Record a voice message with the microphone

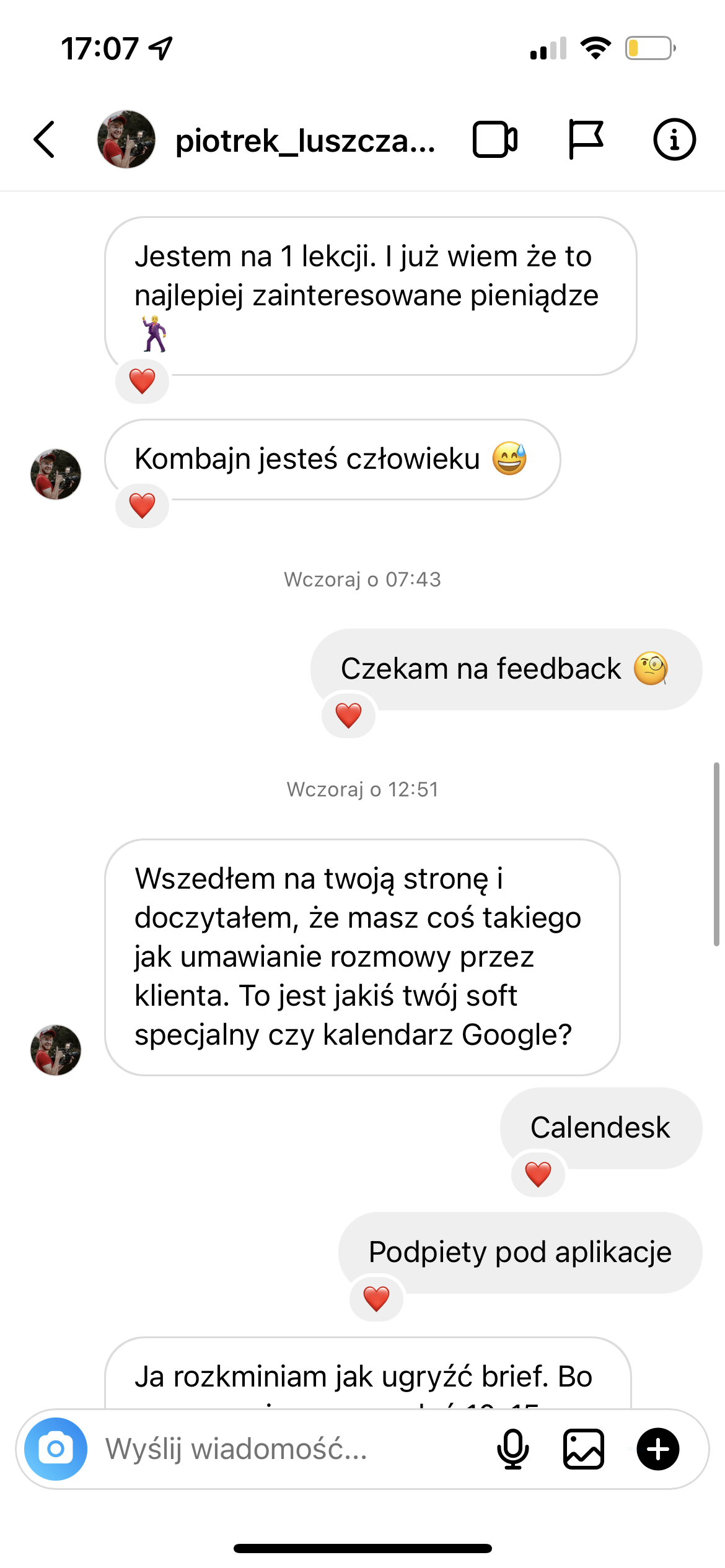[x=513, y=1448]
